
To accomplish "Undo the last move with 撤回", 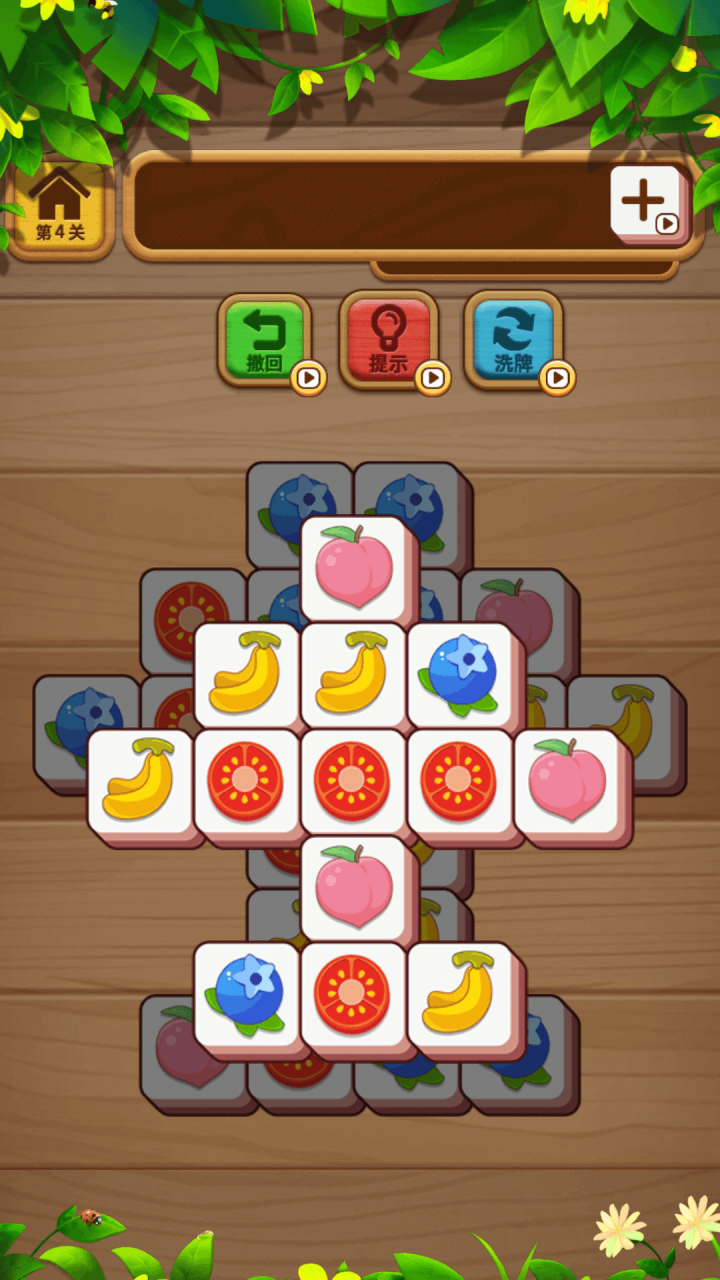I will pyautogui.click(x=265, y=340).
